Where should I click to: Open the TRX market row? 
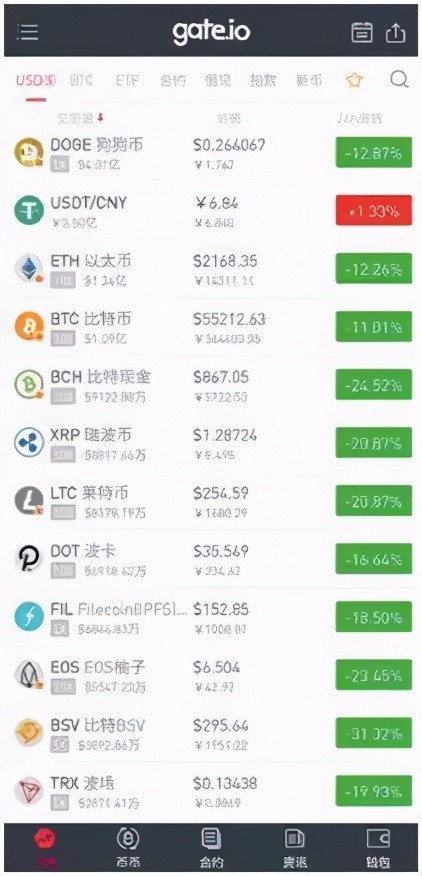pos(211,792)
